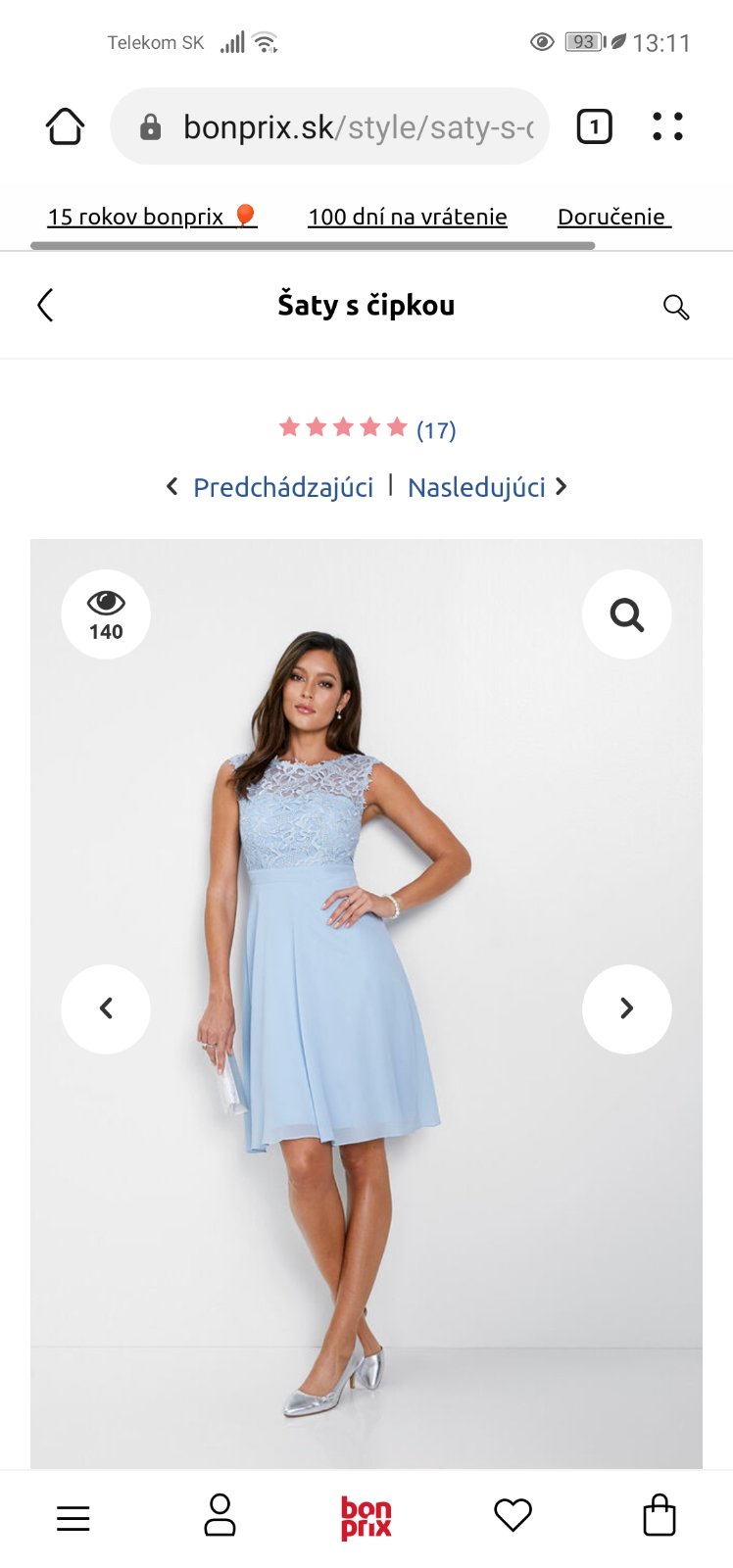The image size is (733, 1568).
Task: Show the next product photo
Action: point(626,1008)
